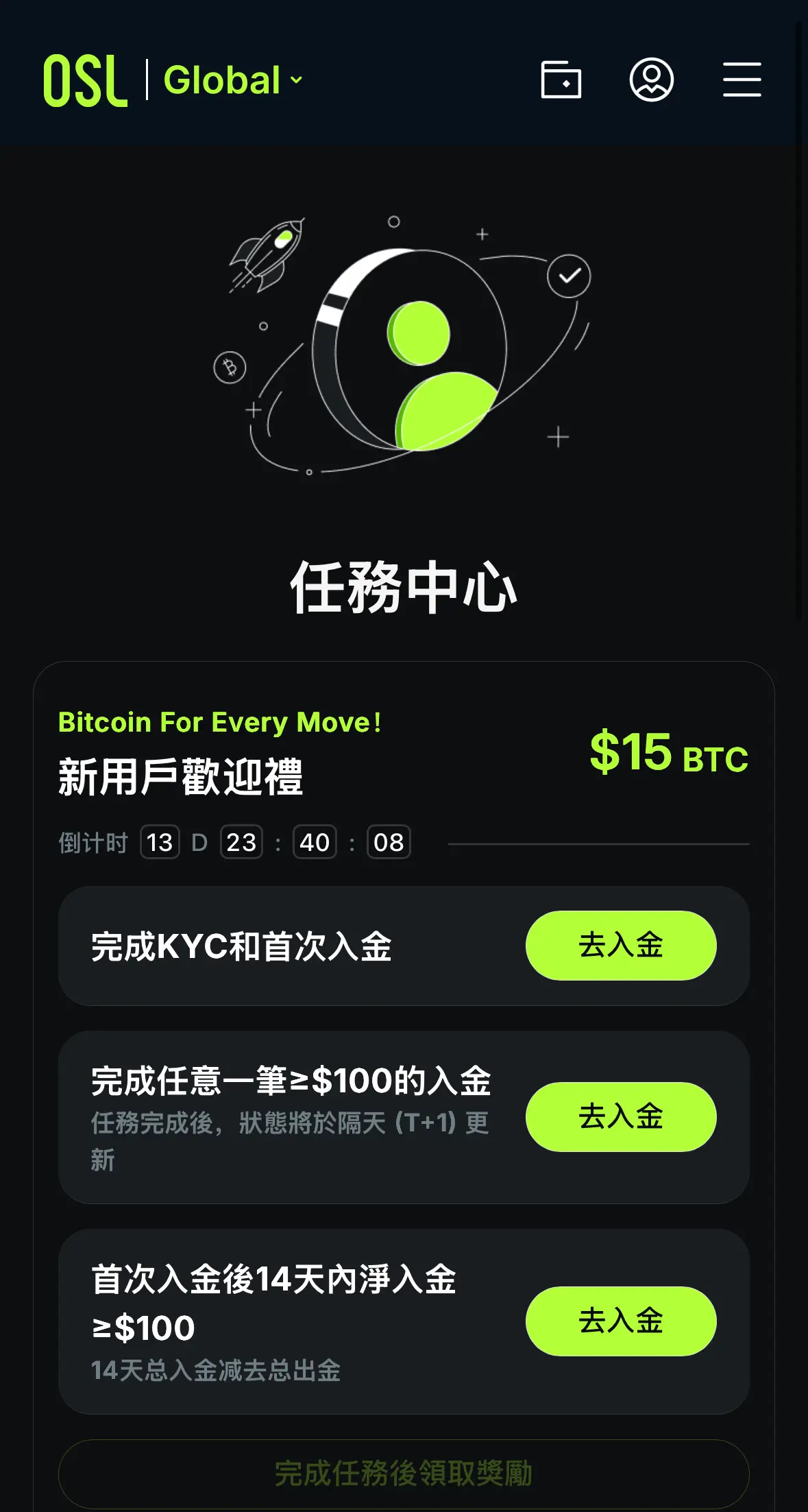The width and height of the screenshot is (808, 1512).
Task: Tap 去入金 for 14天內淨入金 task
Action: (x=620, y=1321)
